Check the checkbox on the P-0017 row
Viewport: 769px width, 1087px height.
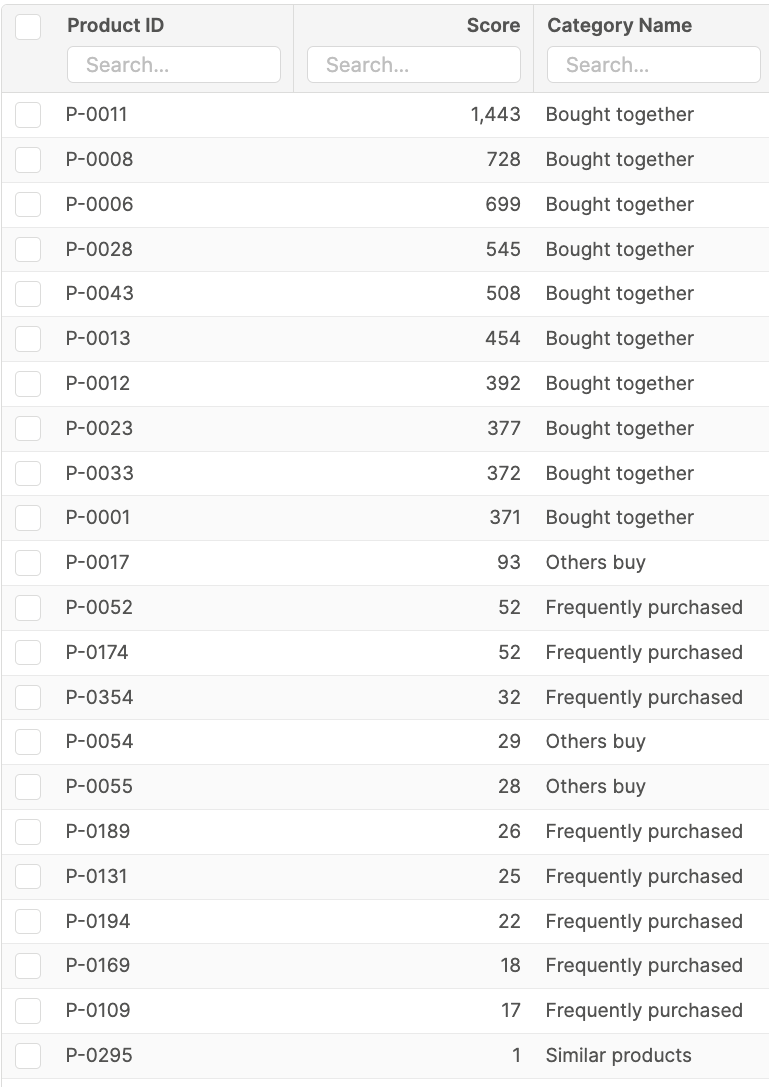[x=28, y=562]
